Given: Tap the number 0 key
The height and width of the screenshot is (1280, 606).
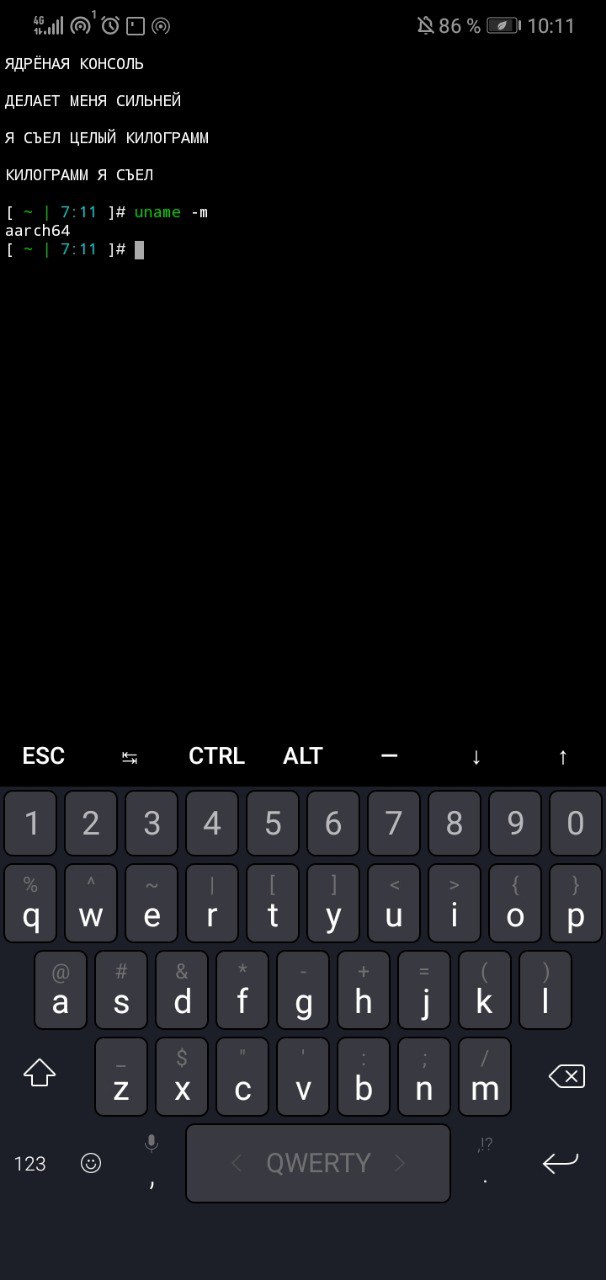Looking at the screenshot, I should tap(575, 823).
